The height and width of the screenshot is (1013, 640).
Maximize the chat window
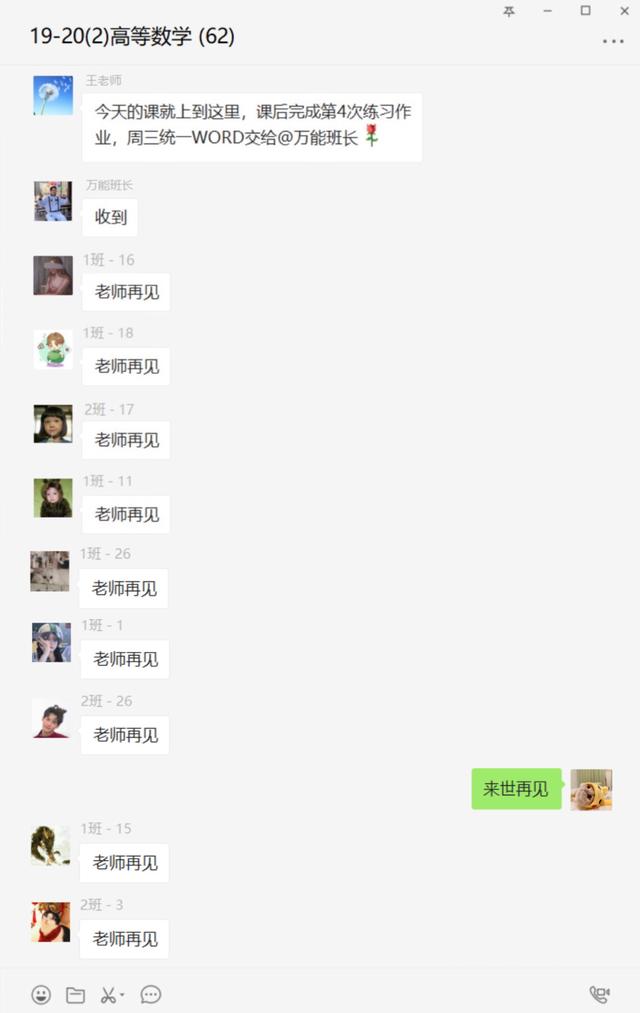(586, 11)
